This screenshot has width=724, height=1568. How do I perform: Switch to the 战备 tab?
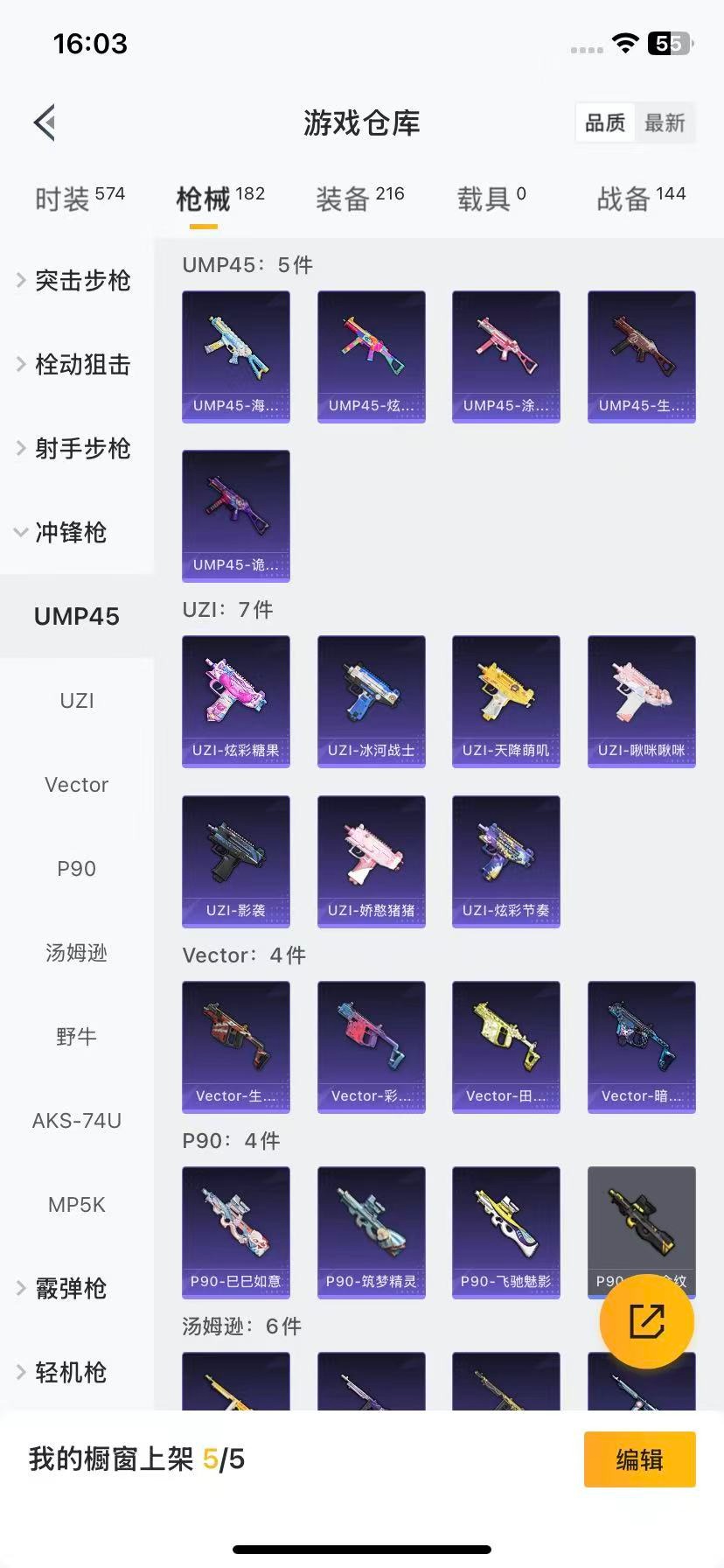click(641, 199)
